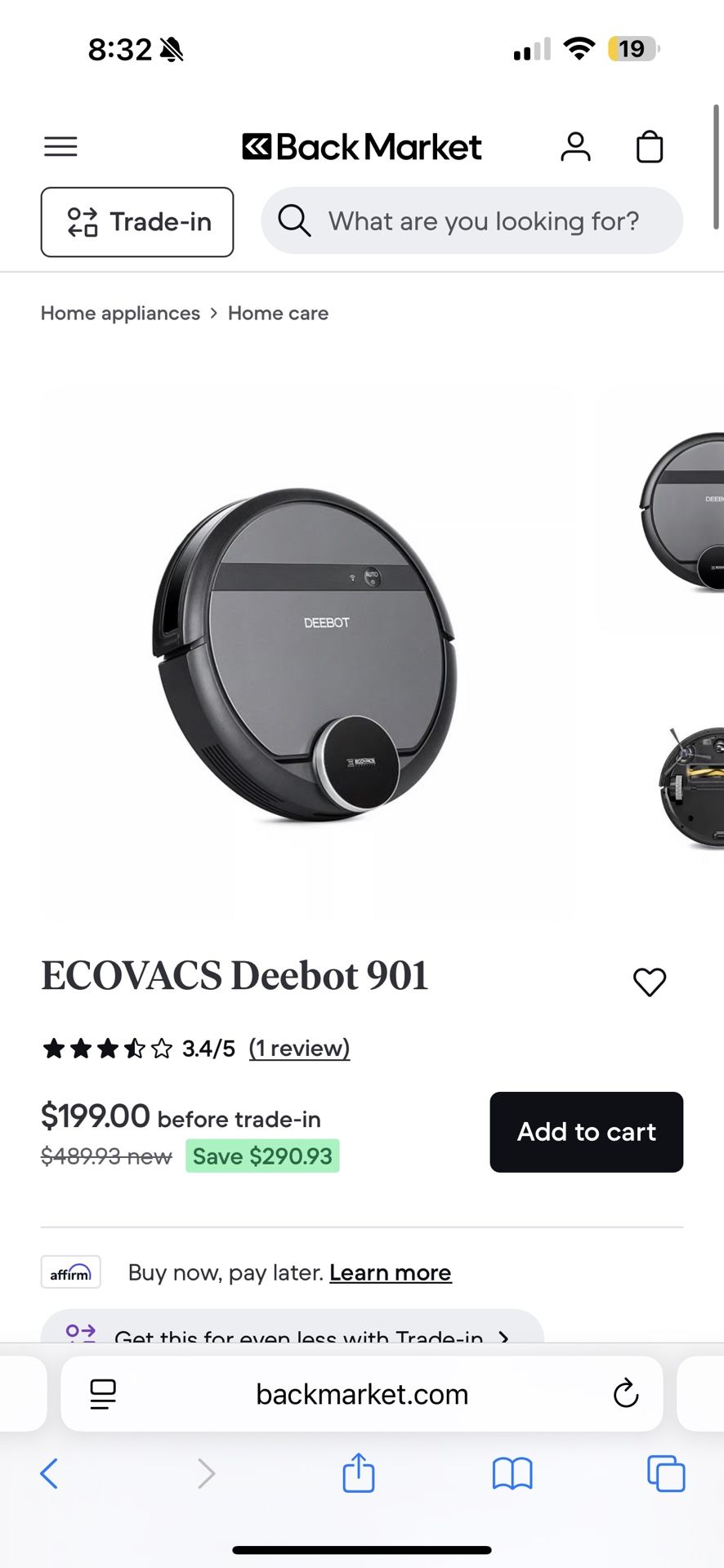This screenshot has width=724, height=1568.
Task: Select the Home care breadcrumb
Action: (x=278, y=313)
